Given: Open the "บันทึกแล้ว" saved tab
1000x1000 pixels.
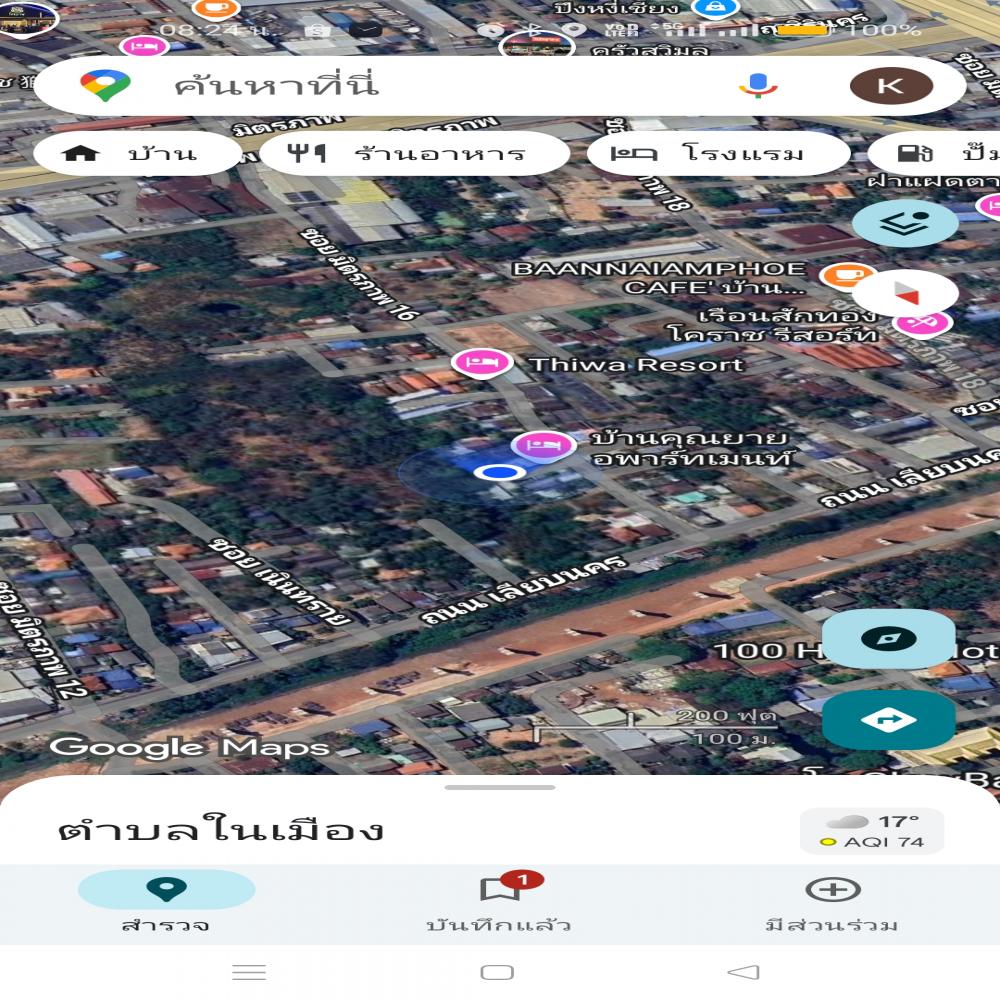Looking at the screenshot, I should [x=499, y=904].
